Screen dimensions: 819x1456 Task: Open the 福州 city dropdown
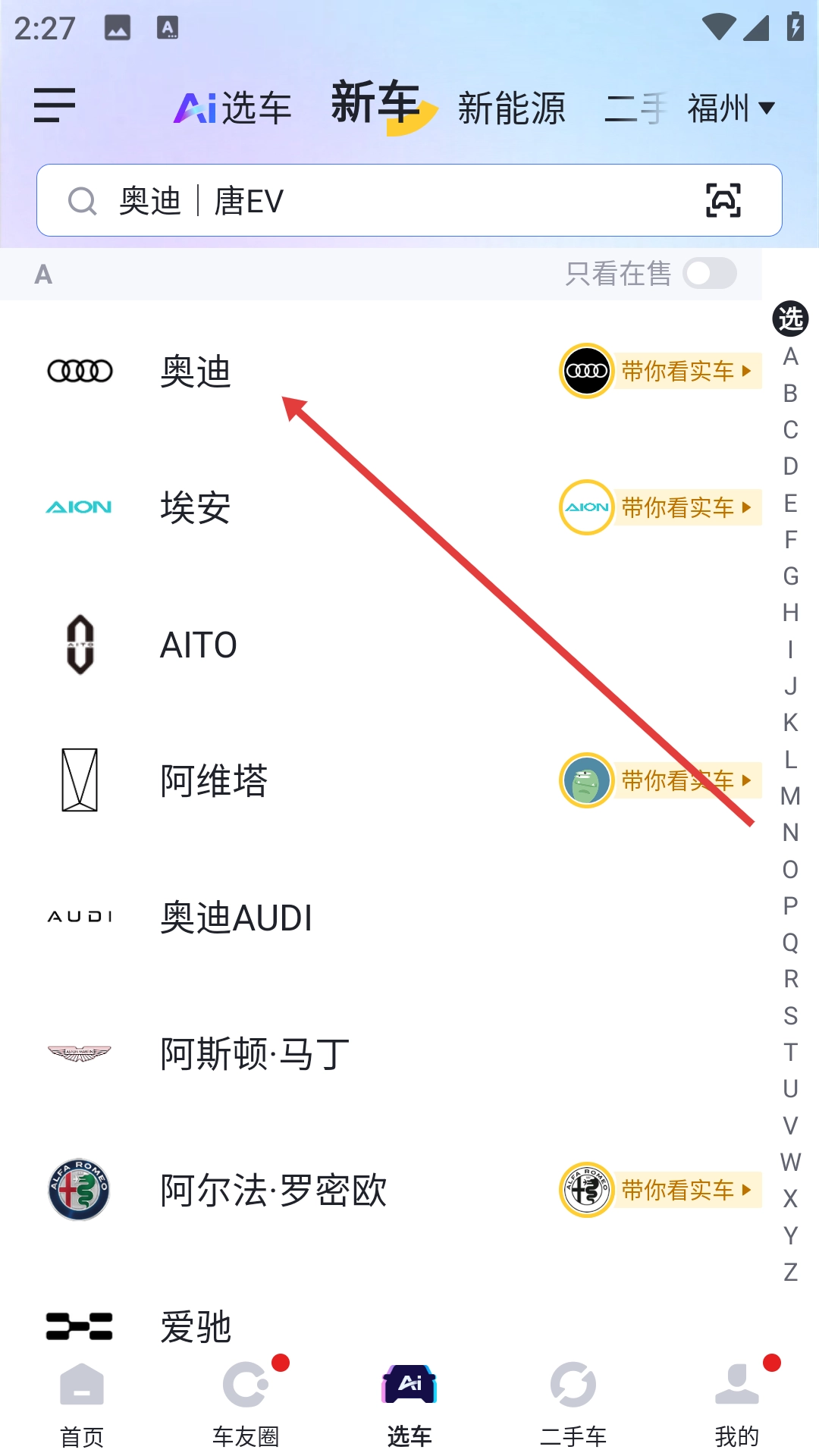tap(730, 108)
